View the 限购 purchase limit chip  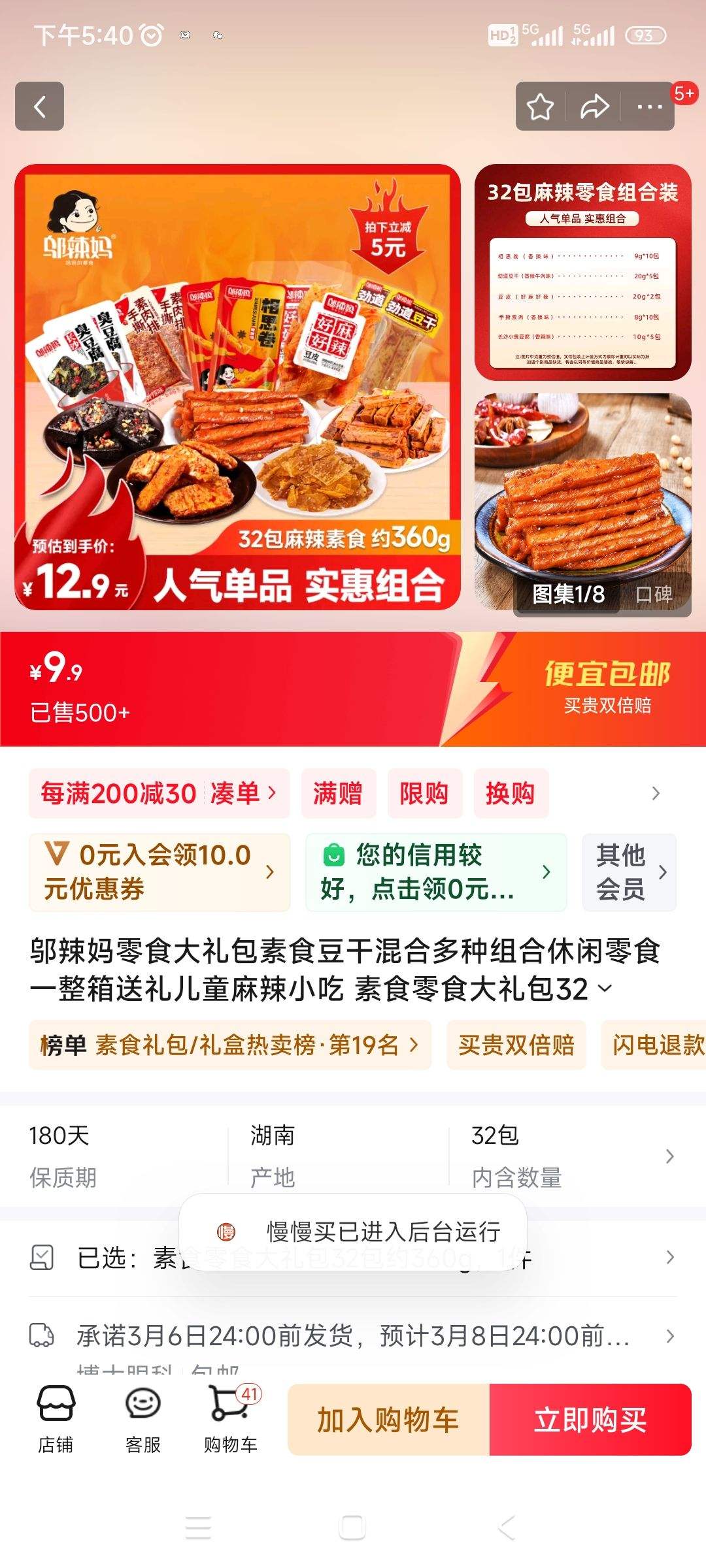tap(424, 794)
